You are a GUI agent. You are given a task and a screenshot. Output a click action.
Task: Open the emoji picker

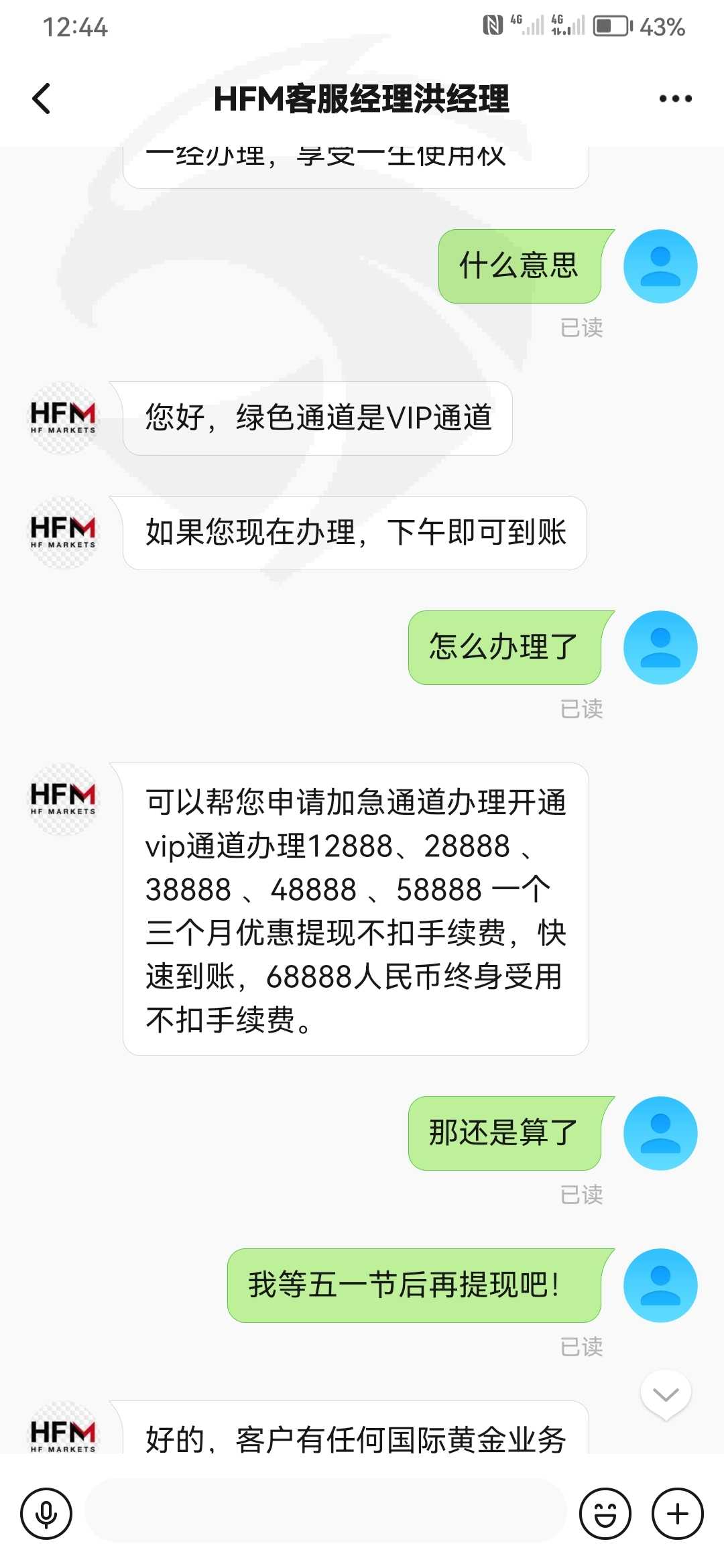tap(605, 1514)
